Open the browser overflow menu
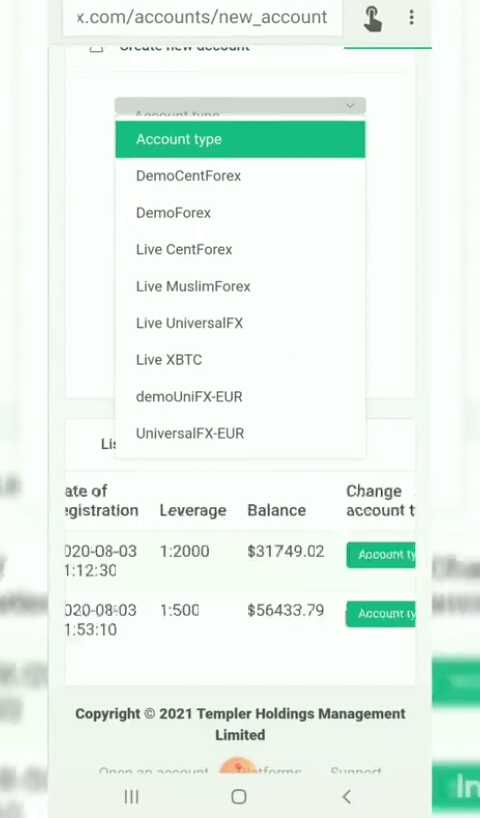The image size is (480, 818). (412, 18)
